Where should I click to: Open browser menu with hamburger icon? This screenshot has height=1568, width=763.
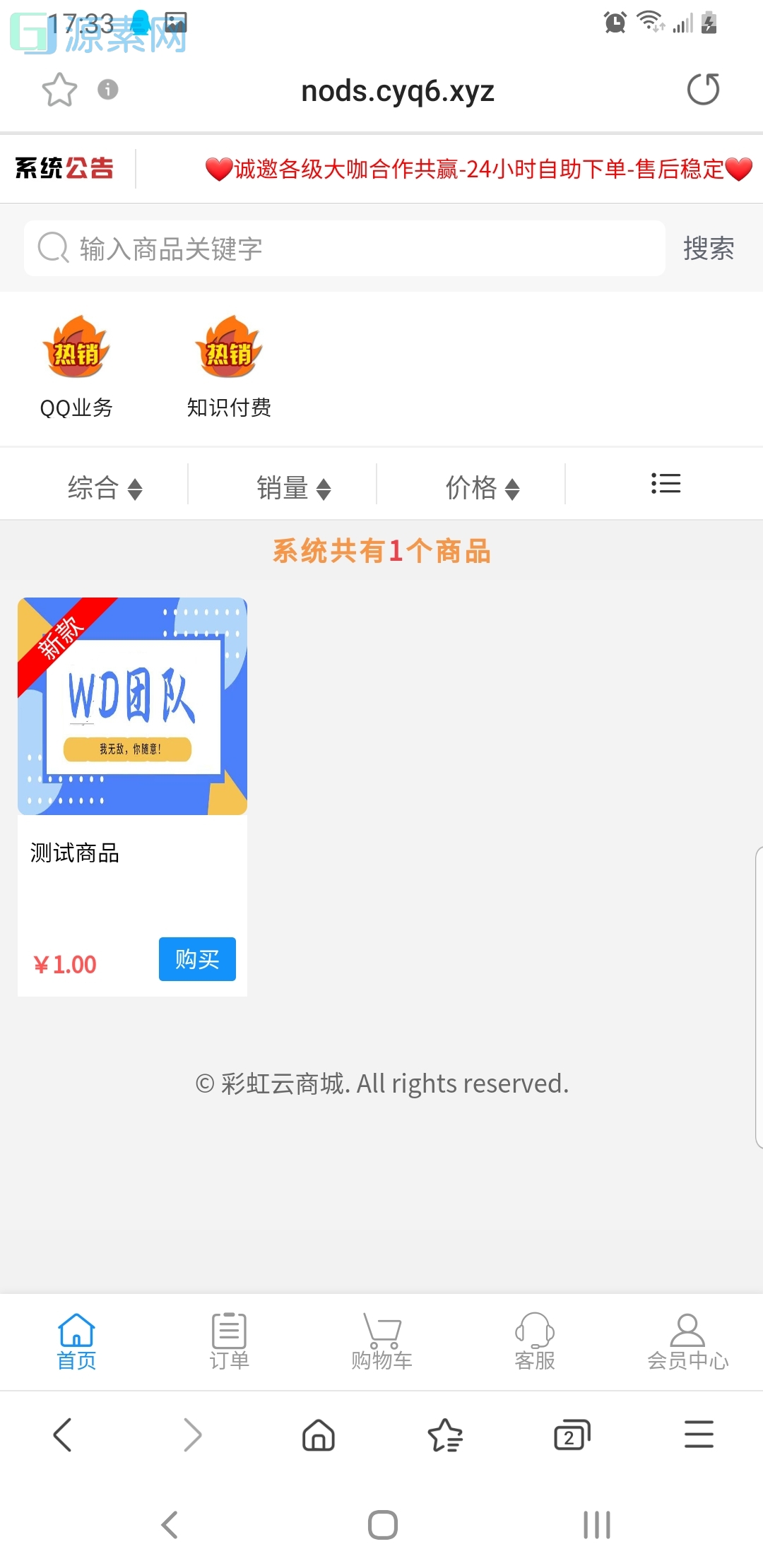pyautogui.click(x=699, y=1435)
